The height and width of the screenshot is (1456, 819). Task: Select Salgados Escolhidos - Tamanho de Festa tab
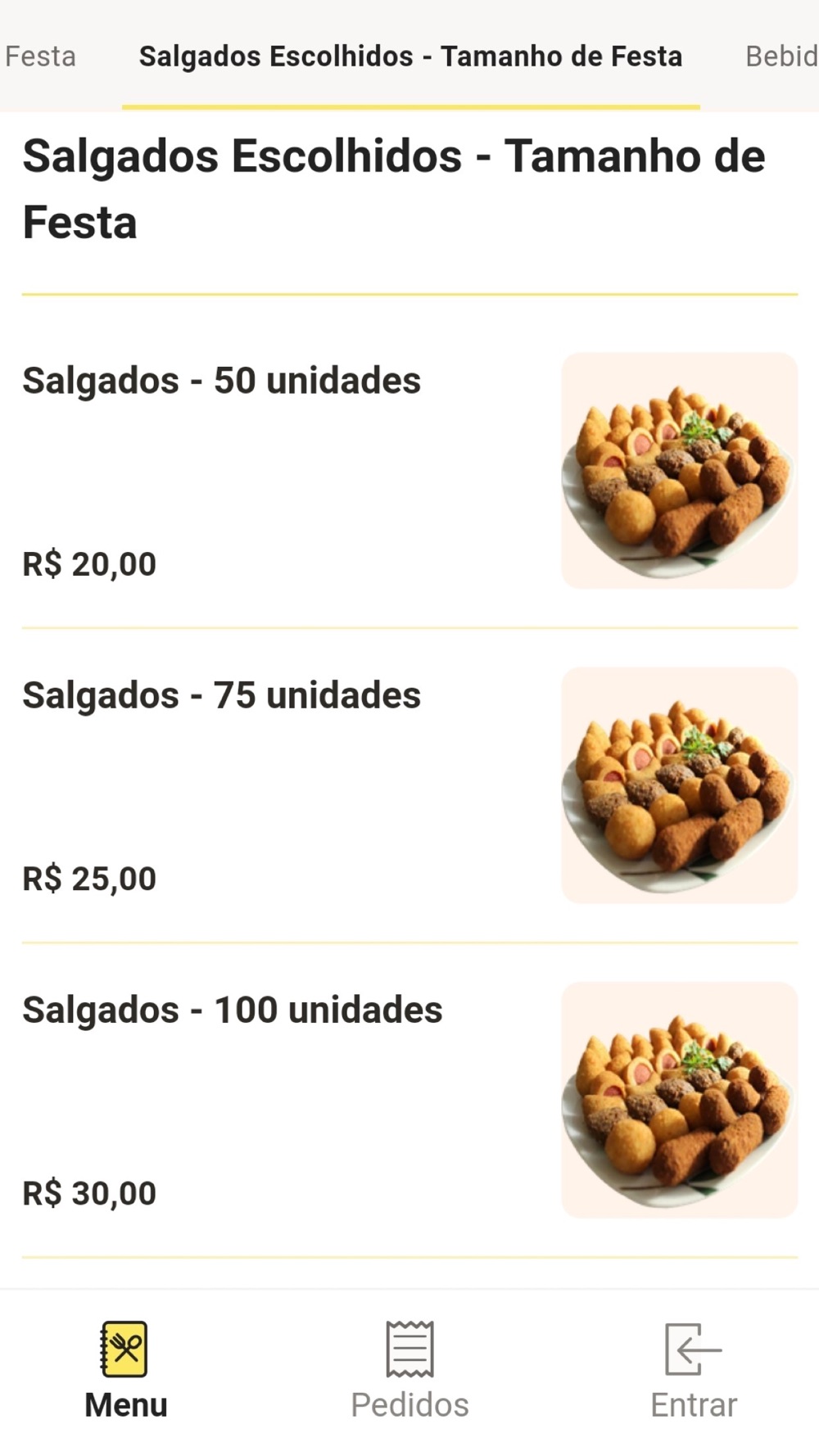tap(410, 56)
